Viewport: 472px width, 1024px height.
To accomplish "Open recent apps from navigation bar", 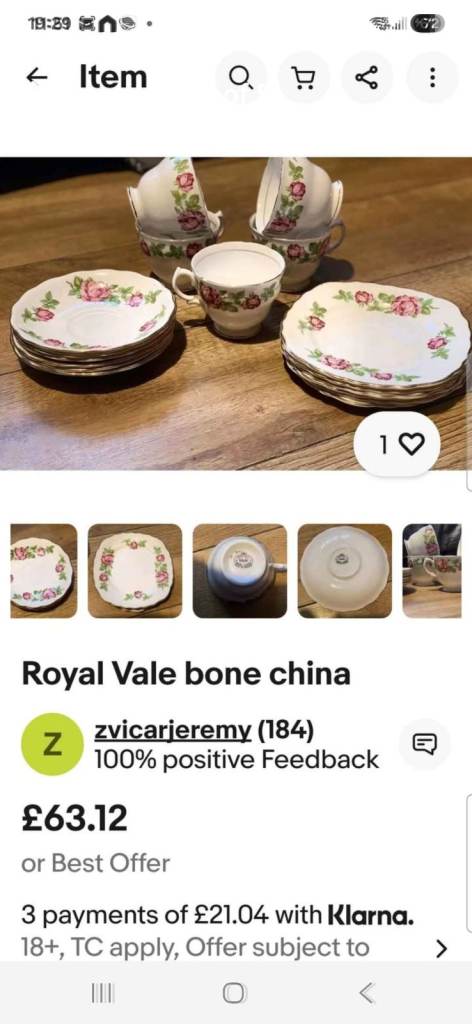I will [x=102, y=993].
